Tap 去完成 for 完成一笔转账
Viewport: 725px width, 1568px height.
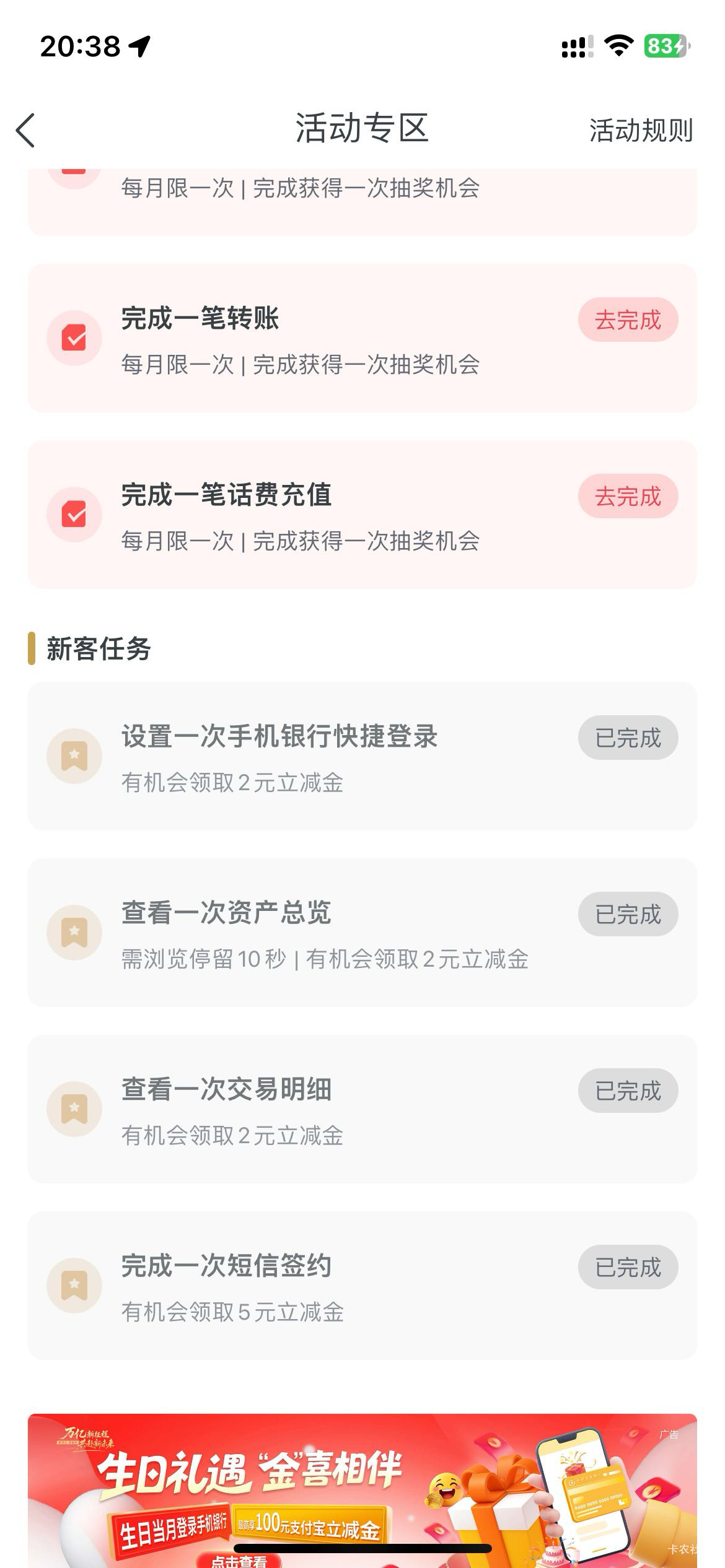point(628,320)
